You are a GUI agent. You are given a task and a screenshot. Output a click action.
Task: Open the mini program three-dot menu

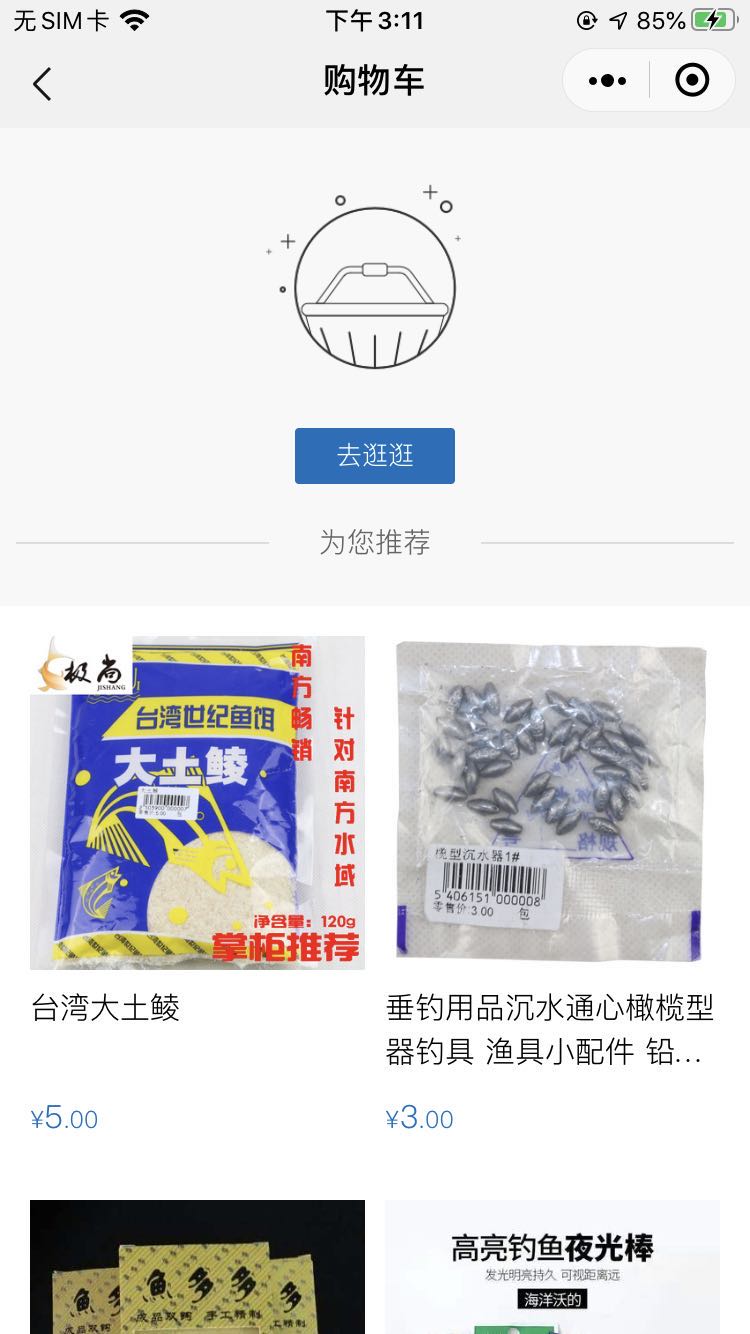(x=607, y=80)
